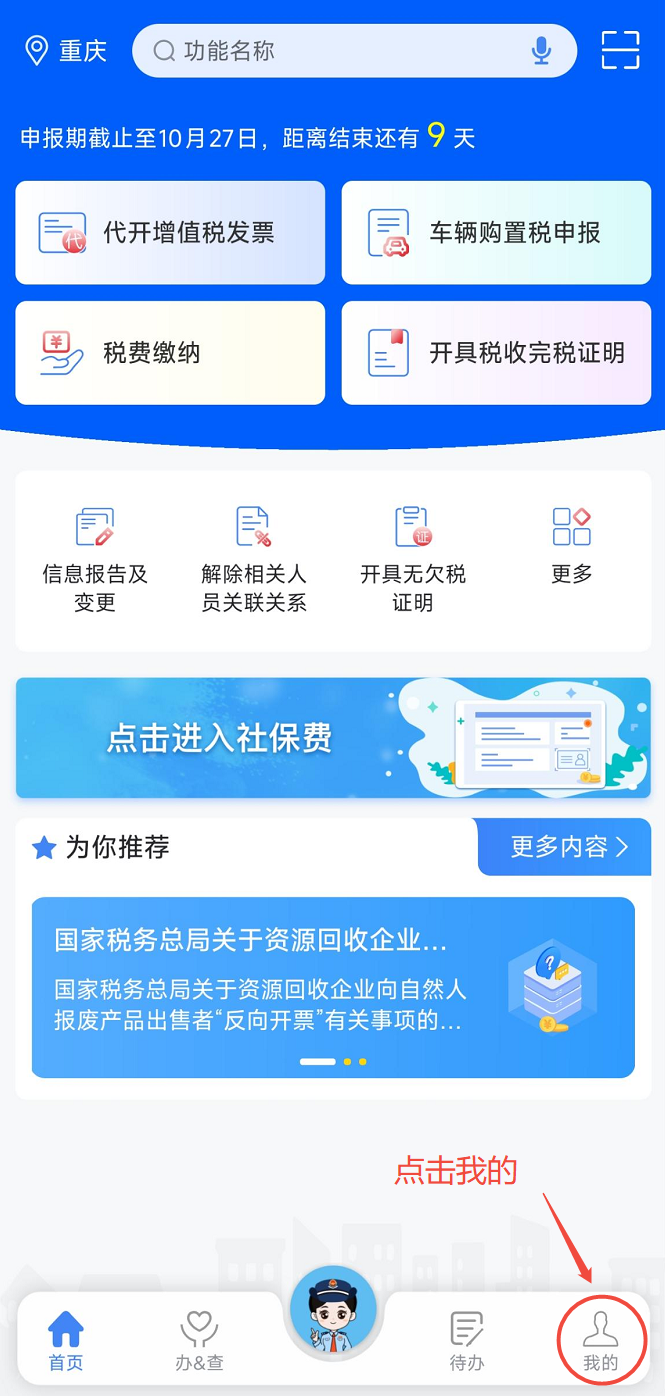
Task: Go to 税费缴纳
Action: tap(170, 353)
